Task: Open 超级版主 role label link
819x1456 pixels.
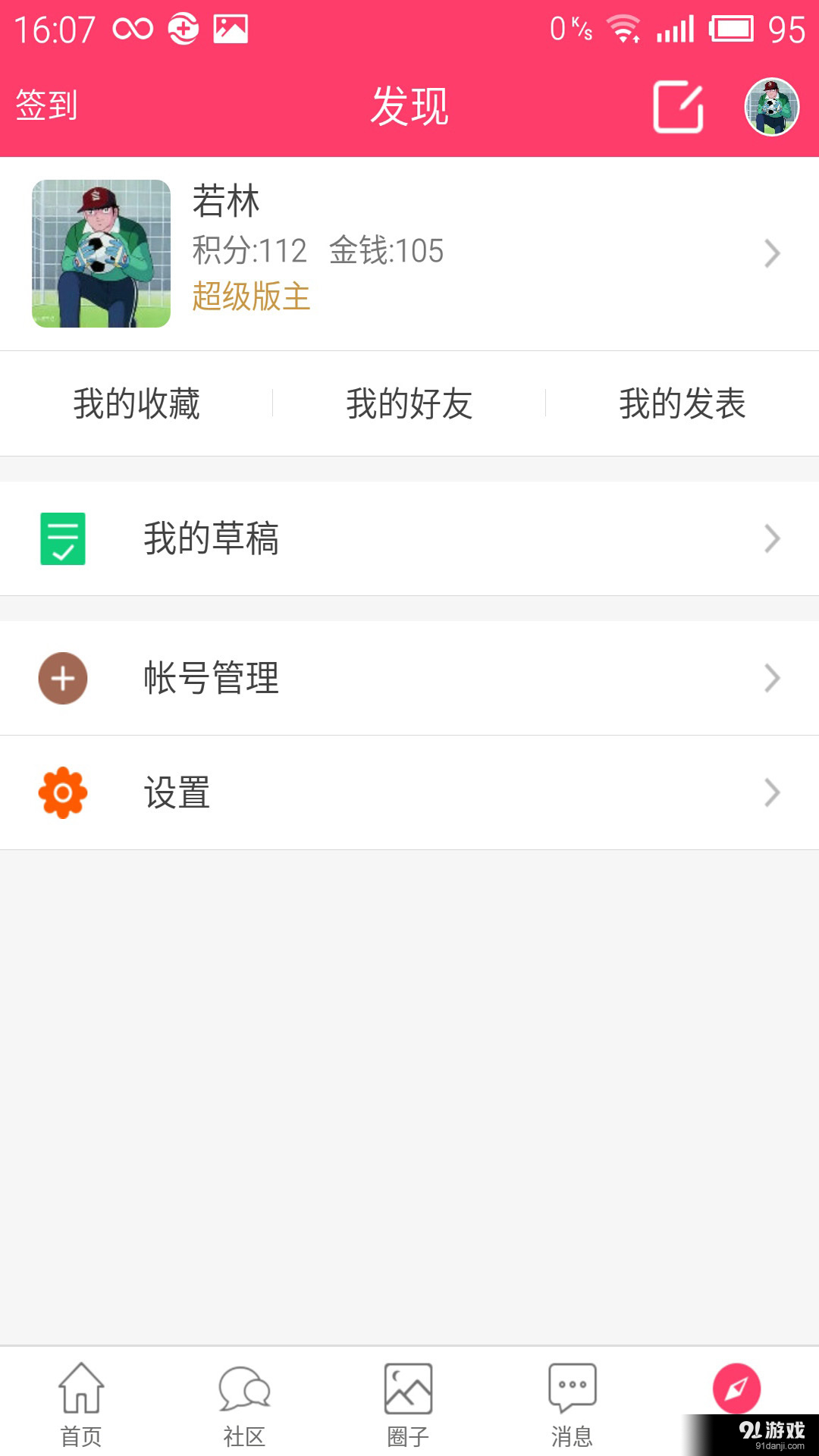Action: [x=252, y=299]
